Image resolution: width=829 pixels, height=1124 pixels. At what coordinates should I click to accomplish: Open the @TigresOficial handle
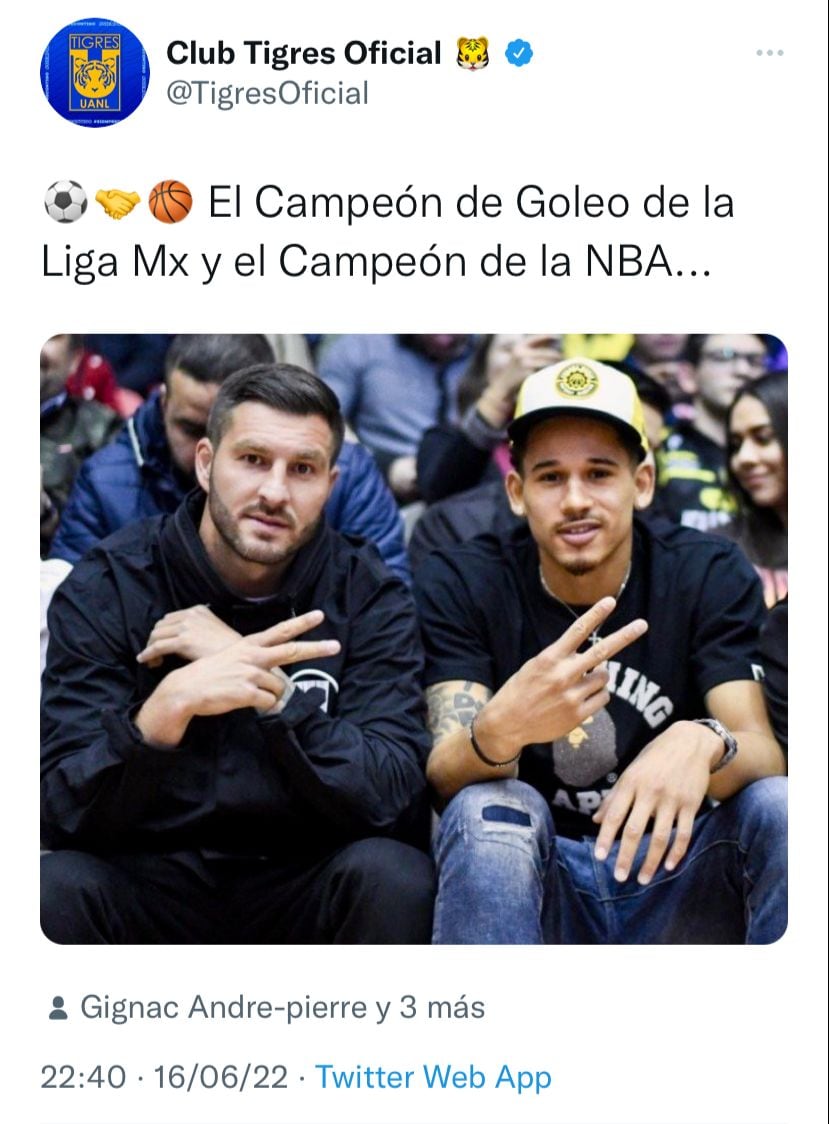pyautogui.click(x=267, y=94)
